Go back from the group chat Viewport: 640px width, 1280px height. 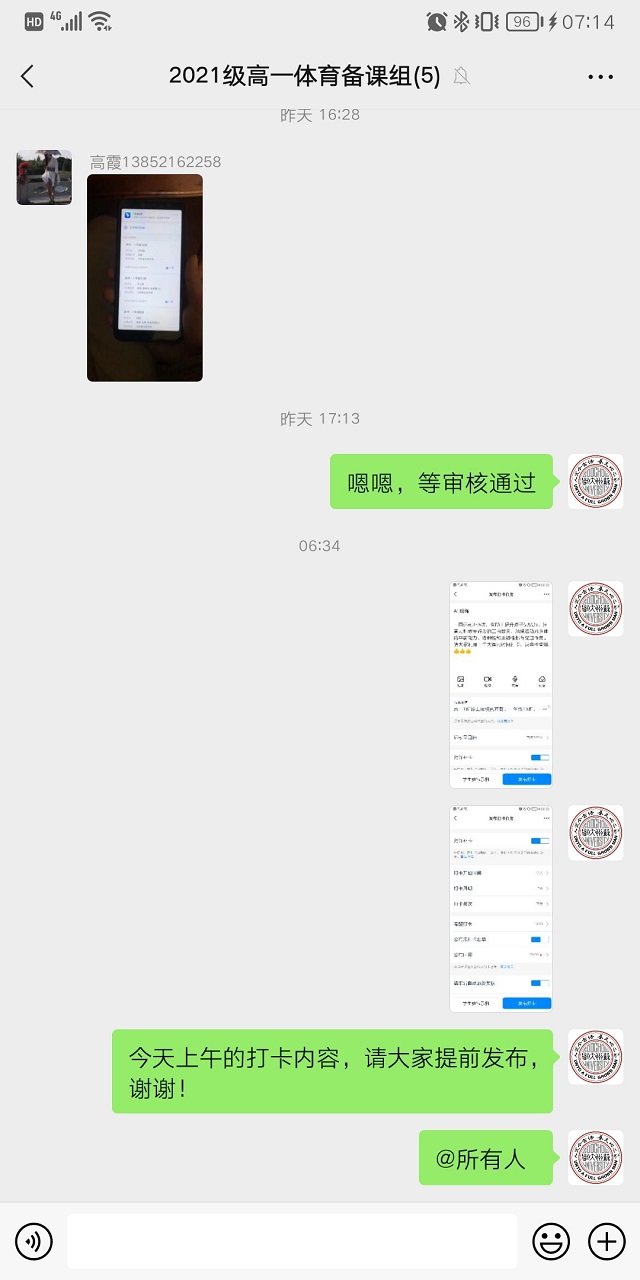[x=27, y=76]
